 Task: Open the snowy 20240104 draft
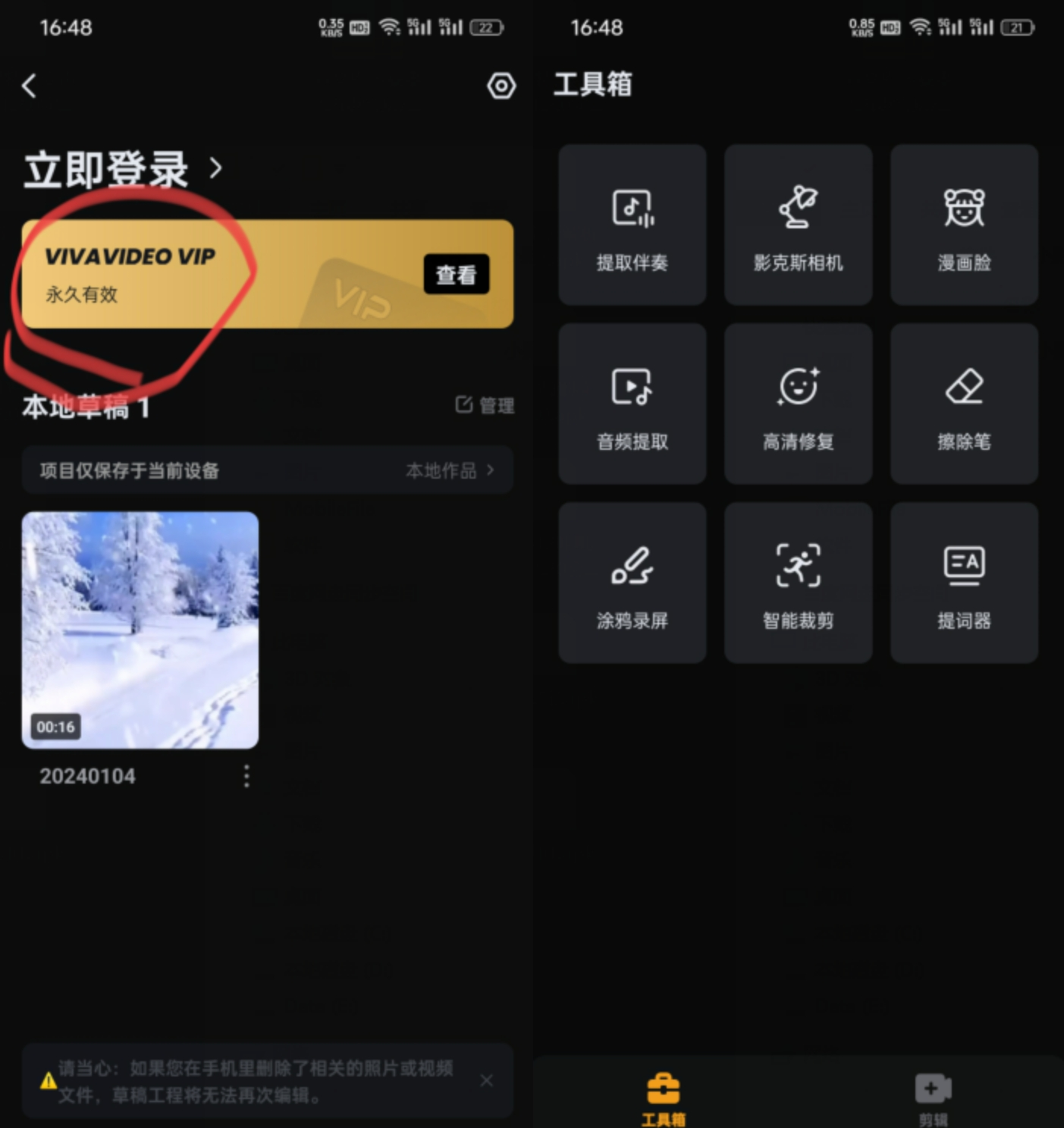point(140,630)
